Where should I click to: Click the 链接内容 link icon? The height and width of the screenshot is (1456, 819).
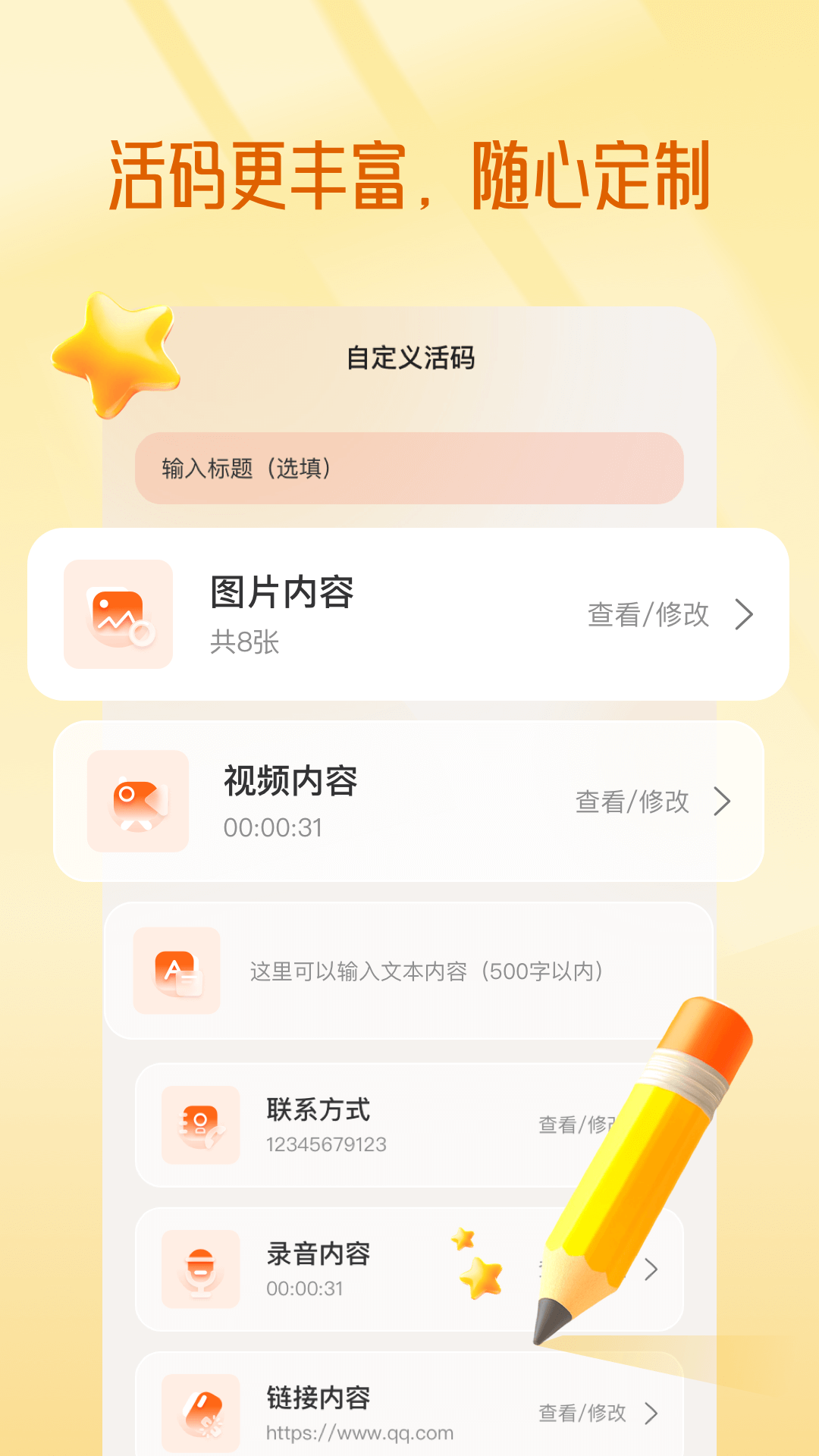click(x=201, y=1413)
